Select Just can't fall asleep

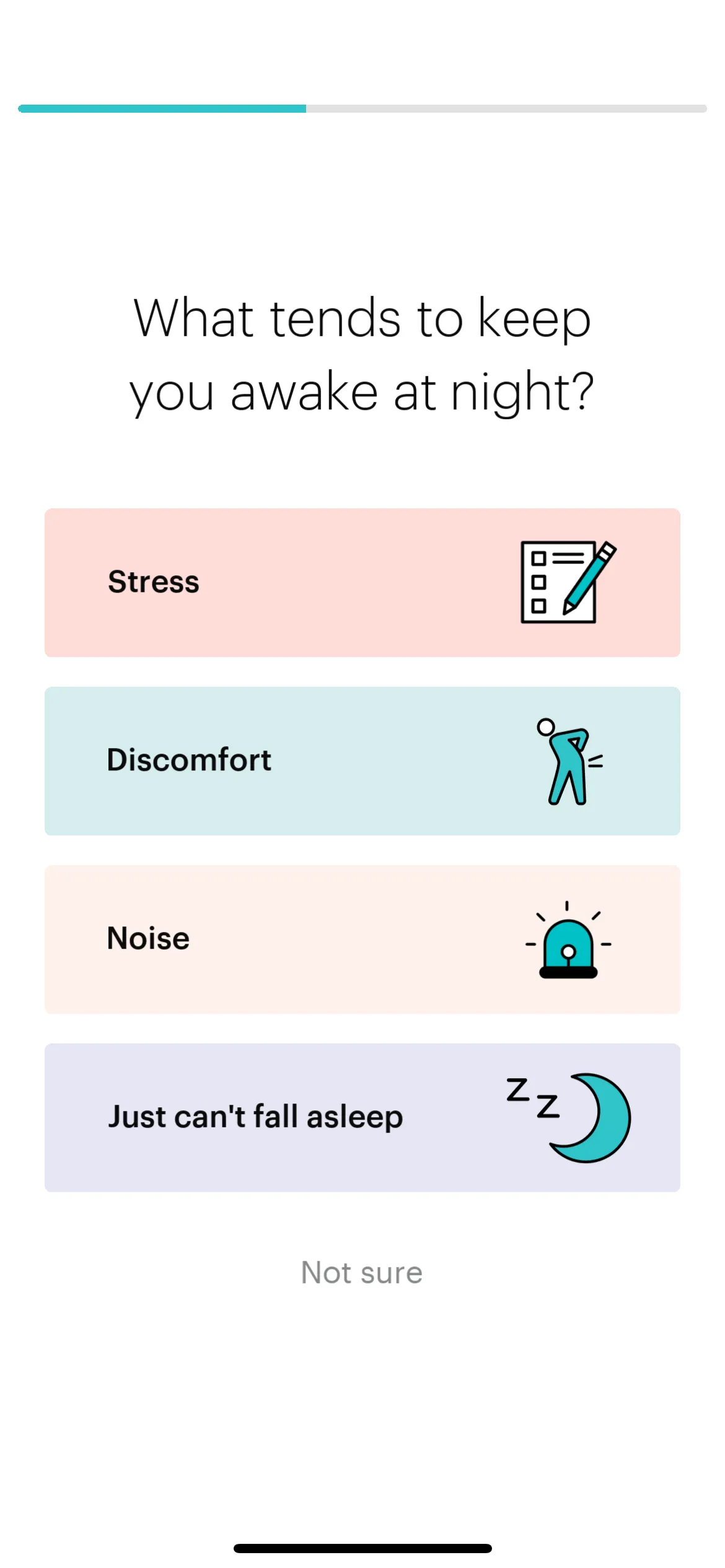click(x=362, y=1118)
